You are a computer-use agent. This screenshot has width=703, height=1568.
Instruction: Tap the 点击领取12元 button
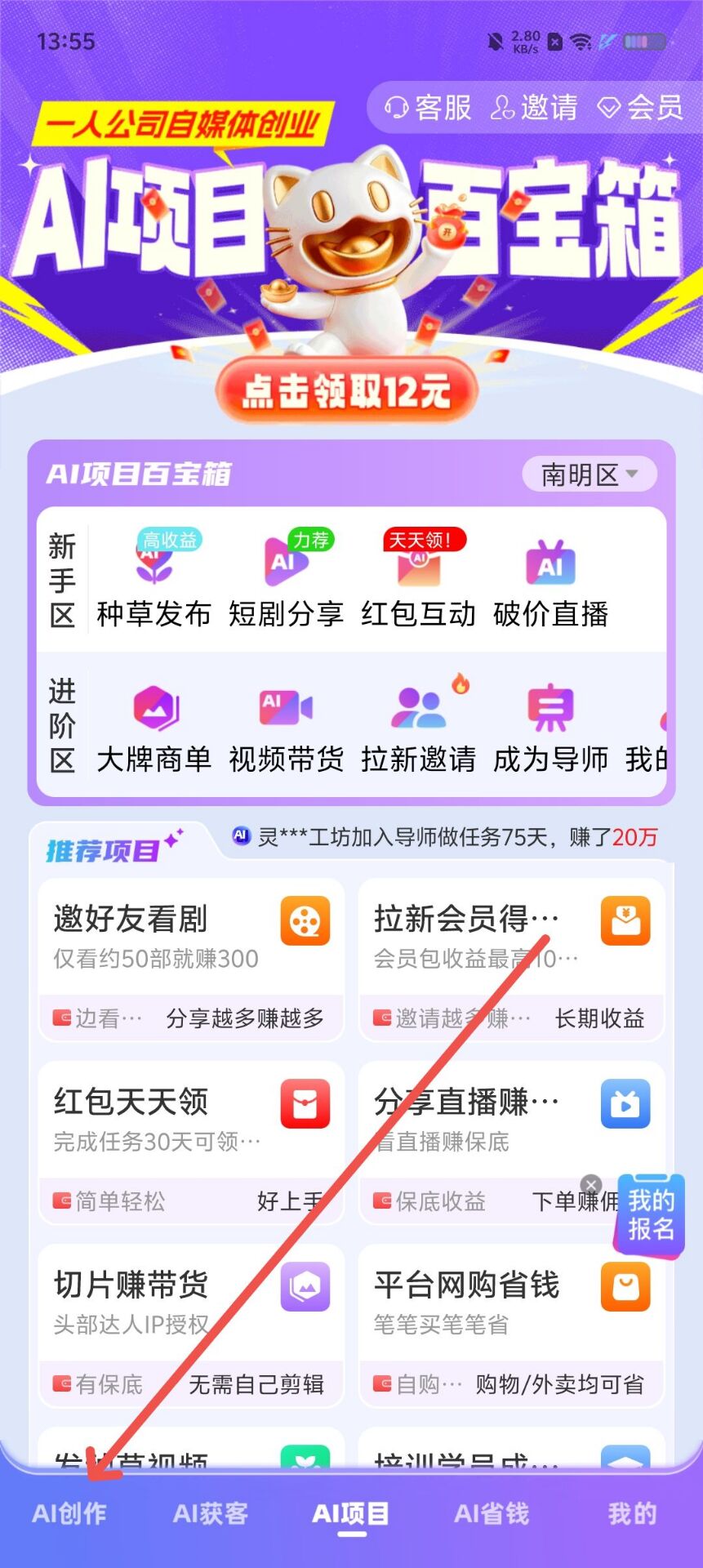point(346,391)
